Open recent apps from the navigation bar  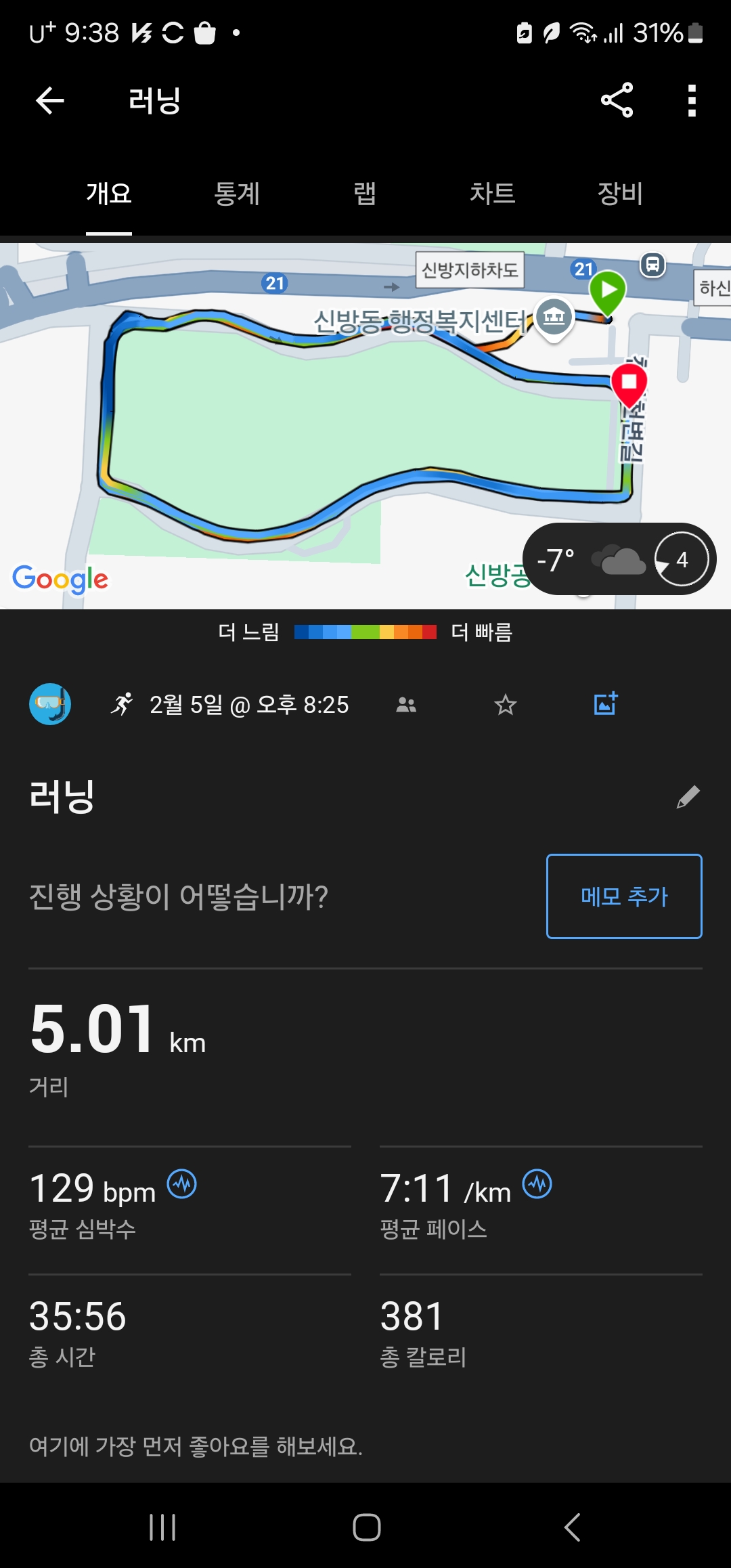[162, 1527]
